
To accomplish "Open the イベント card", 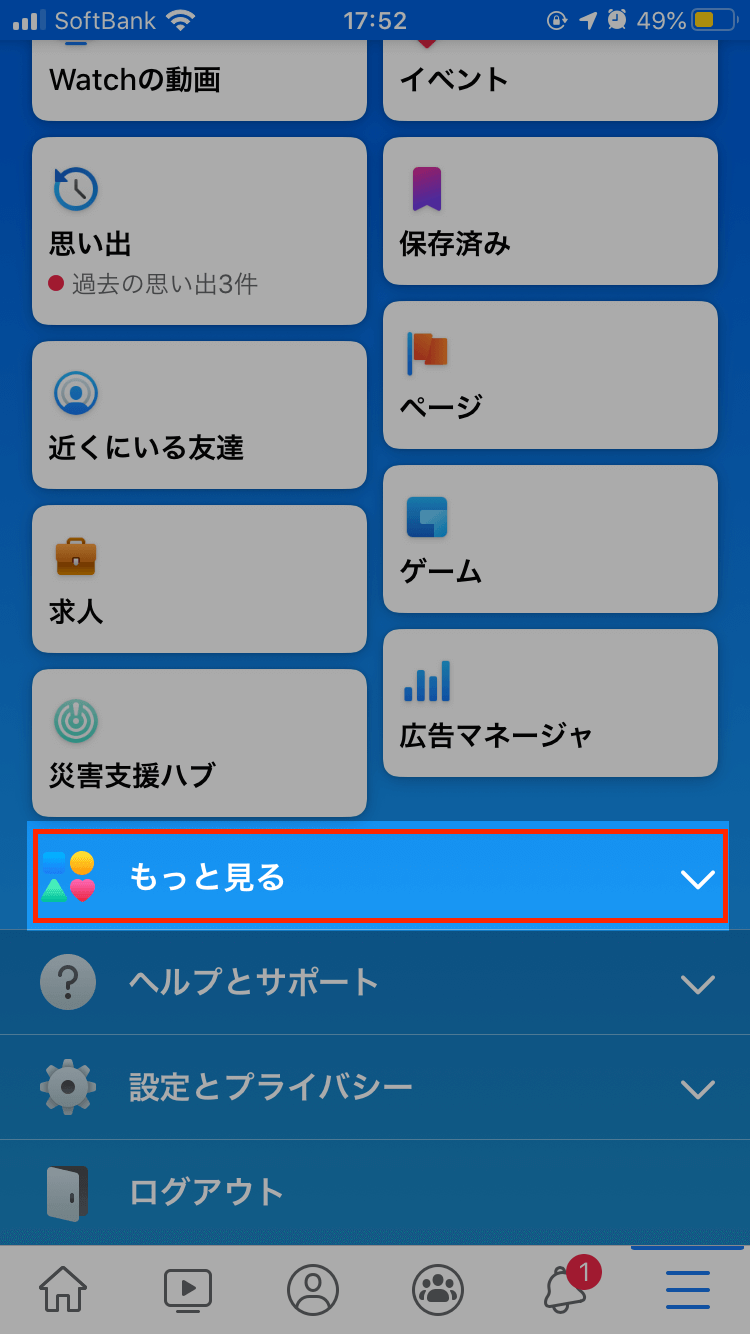I will (x=550, y=80).
